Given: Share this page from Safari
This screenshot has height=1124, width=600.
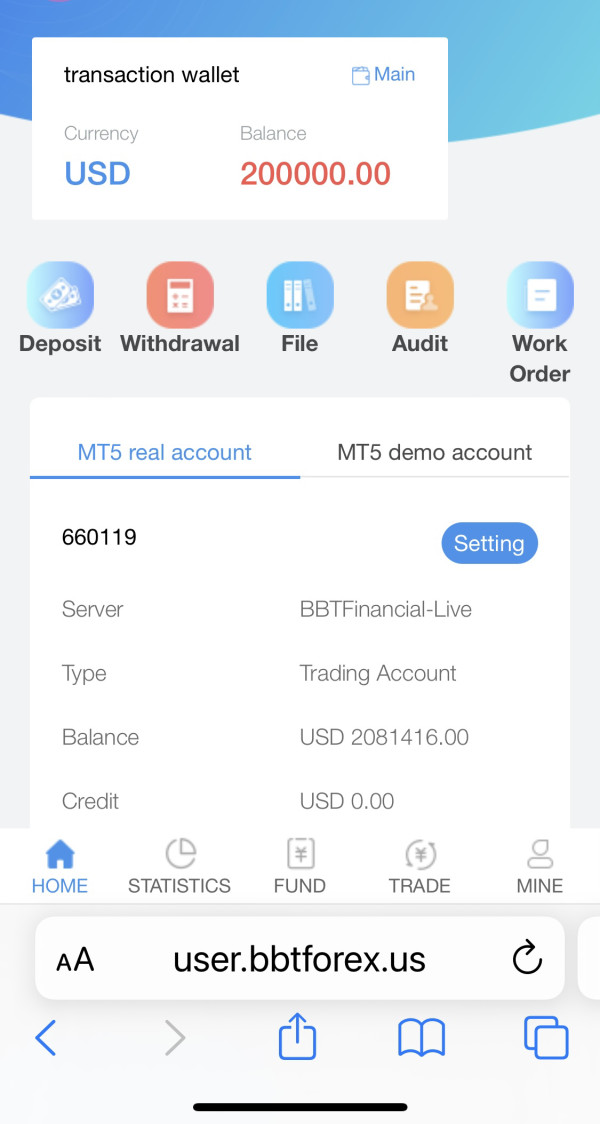Looking at the screenshot, I should pyautogui.click(x=297, y=1035).
